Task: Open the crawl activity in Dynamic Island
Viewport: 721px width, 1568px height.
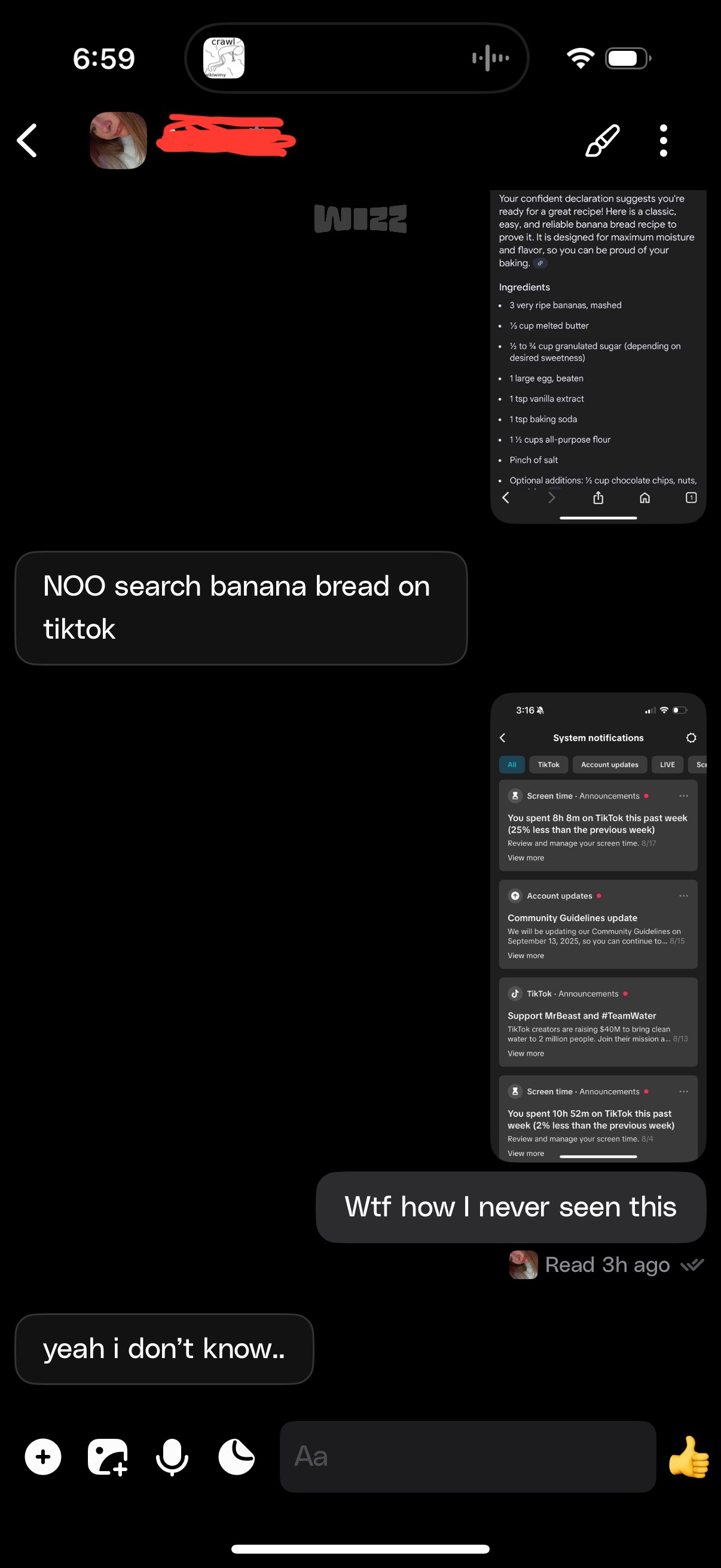Action: tap(224, 59)
